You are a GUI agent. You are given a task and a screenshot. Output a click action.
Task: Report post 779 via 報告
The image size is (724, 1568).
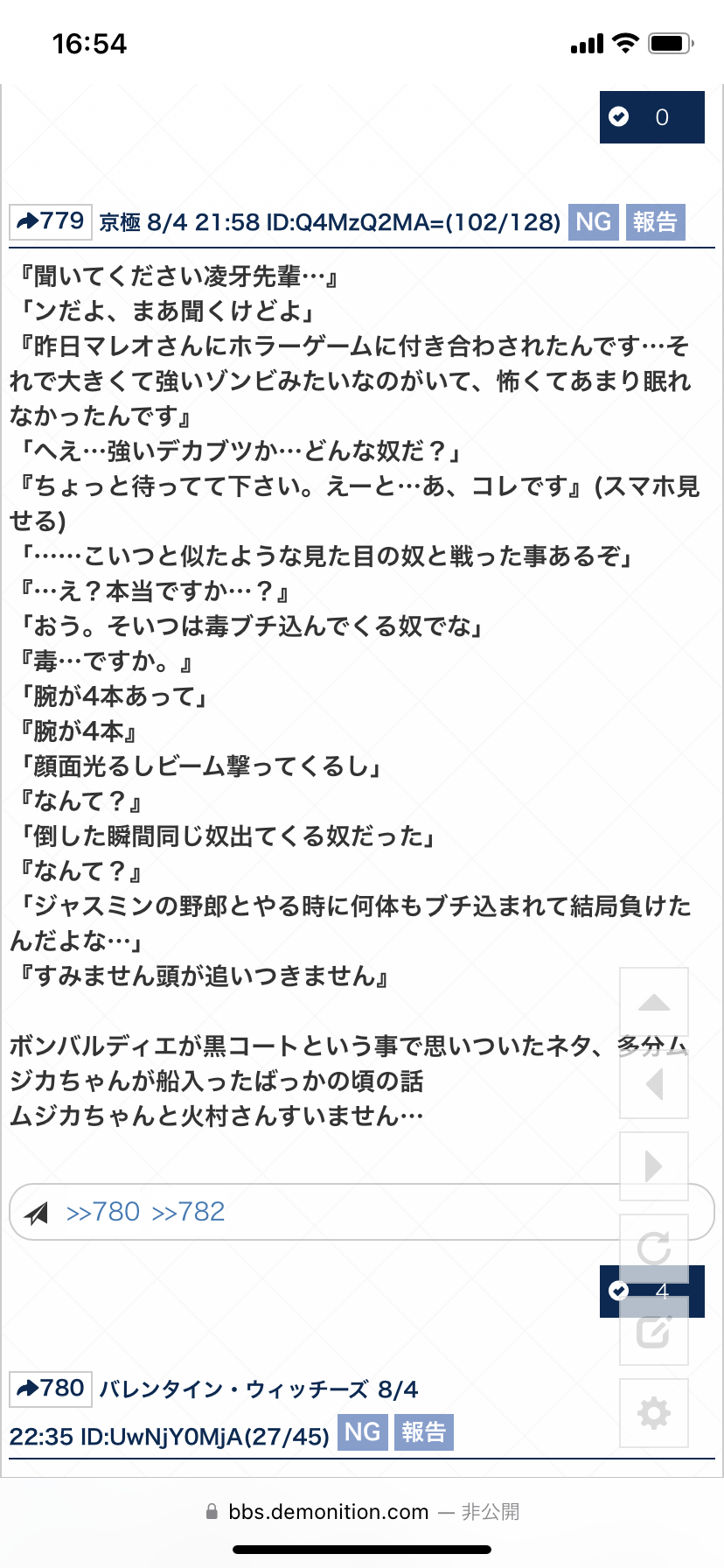point(655,222)
